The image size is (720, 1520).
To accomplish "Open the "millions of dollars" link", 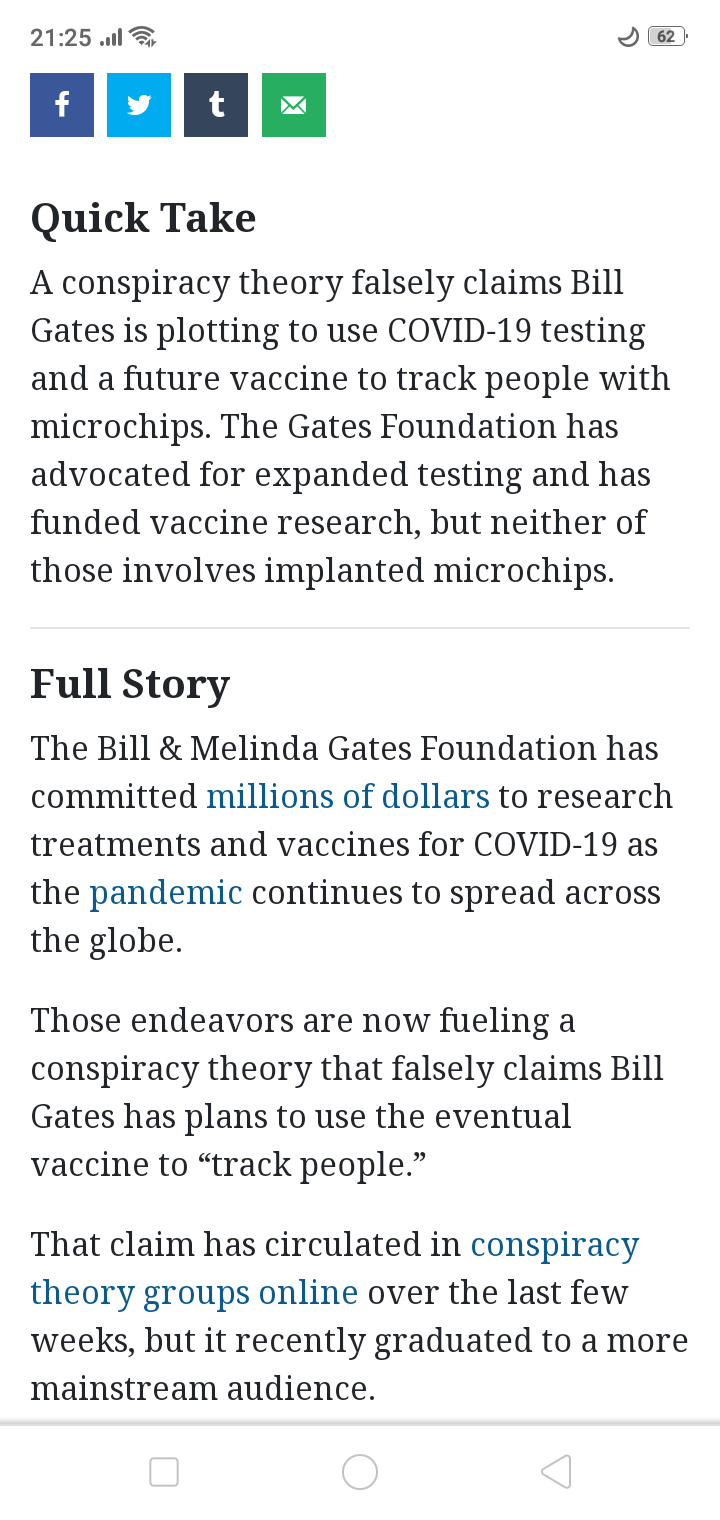I will pyautogui.click(x=348, y=796).
